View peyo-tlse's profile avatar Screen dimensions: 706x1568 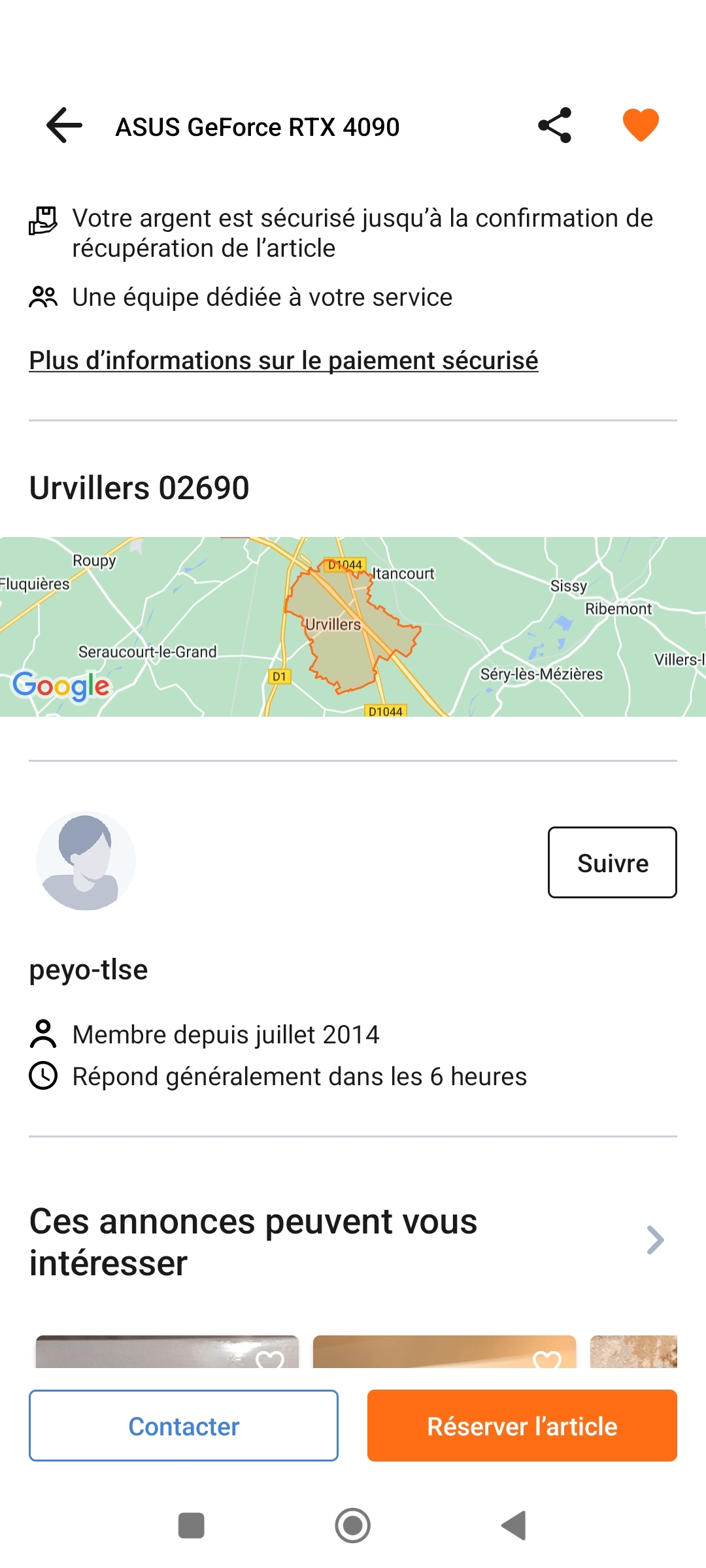point(86,861)
